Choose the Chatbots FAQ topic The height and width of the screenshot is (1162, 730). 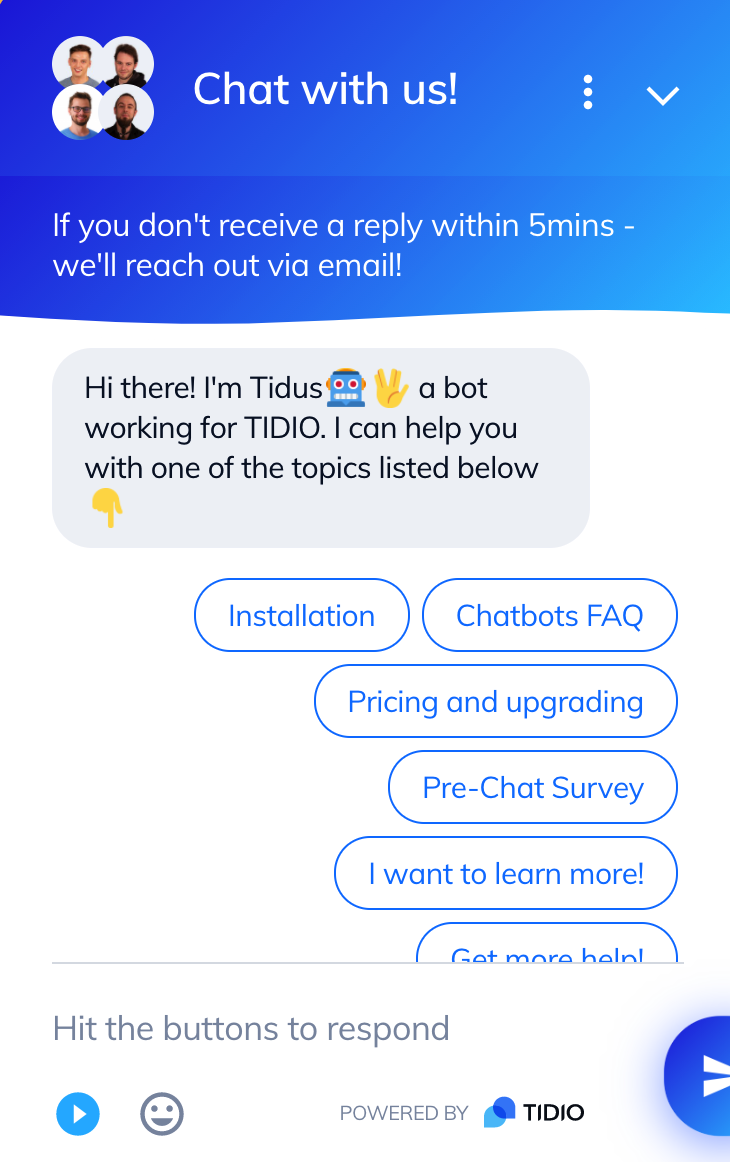(x=549, y=616)
